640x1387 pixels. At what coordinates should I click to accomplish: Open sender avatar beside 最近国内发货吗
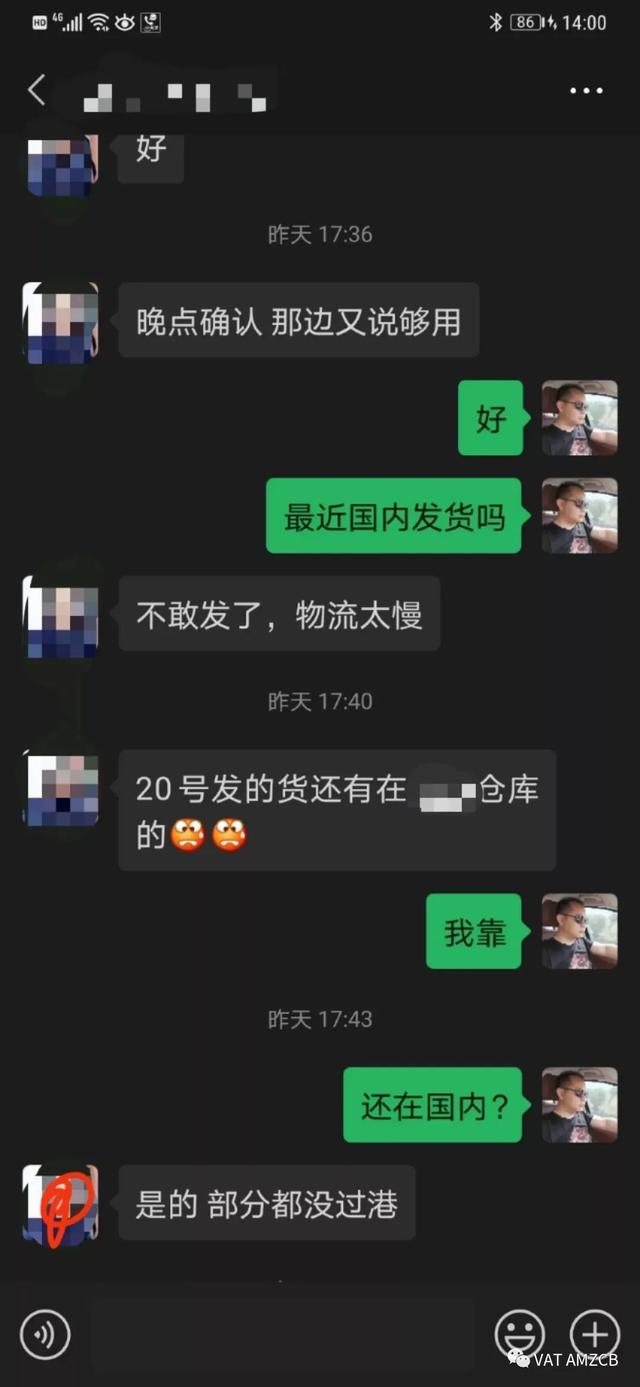coord(580,516)
